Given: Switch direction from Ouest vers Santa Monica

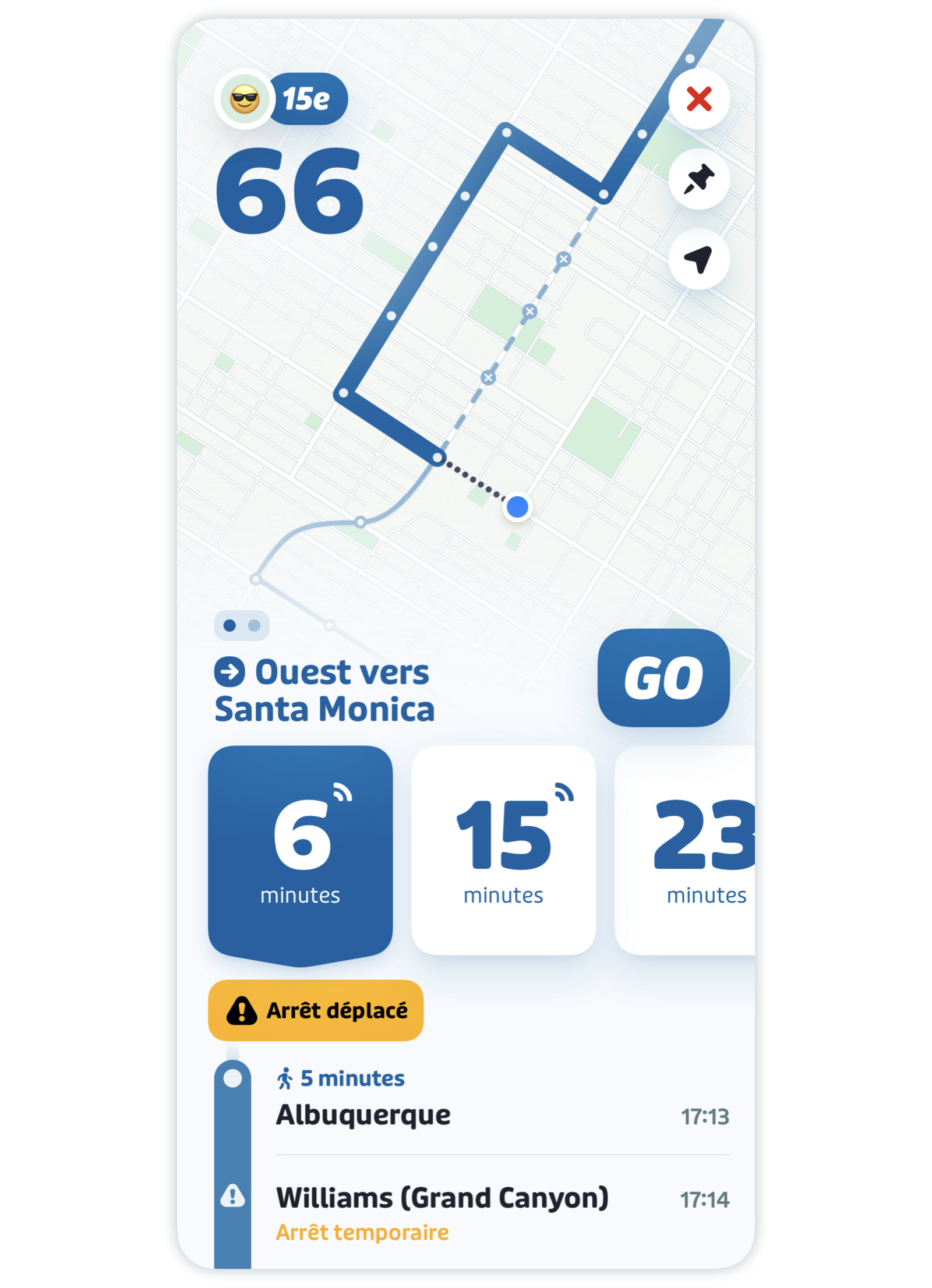Looking at the screenshot, I should [x=324, y=690].
